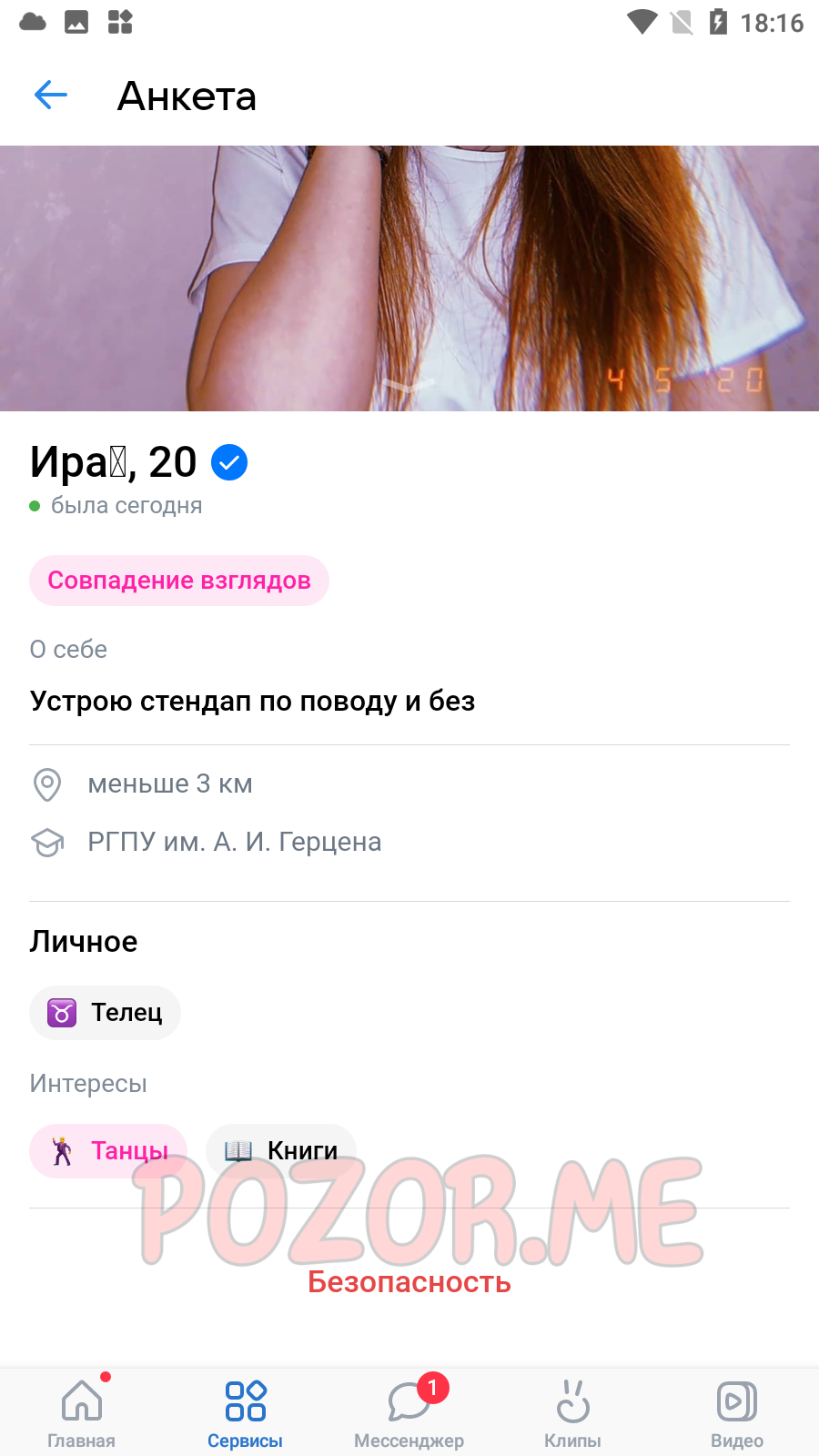Viewport: 819px width, 1456px height.
Task: Switch to the Главная tab
Action: point(82,1412)
